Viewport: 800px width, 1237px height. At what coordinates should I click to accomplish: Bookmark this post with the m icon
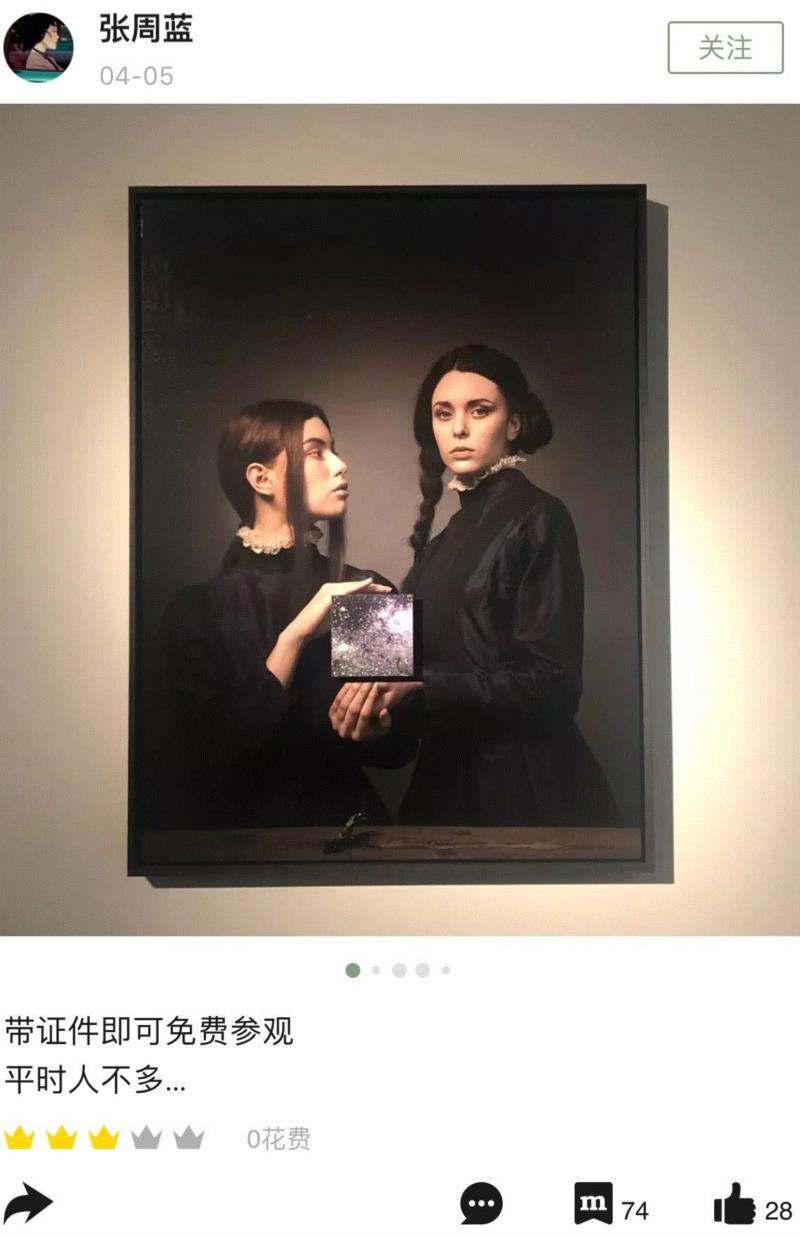(x=593, y=1204)
